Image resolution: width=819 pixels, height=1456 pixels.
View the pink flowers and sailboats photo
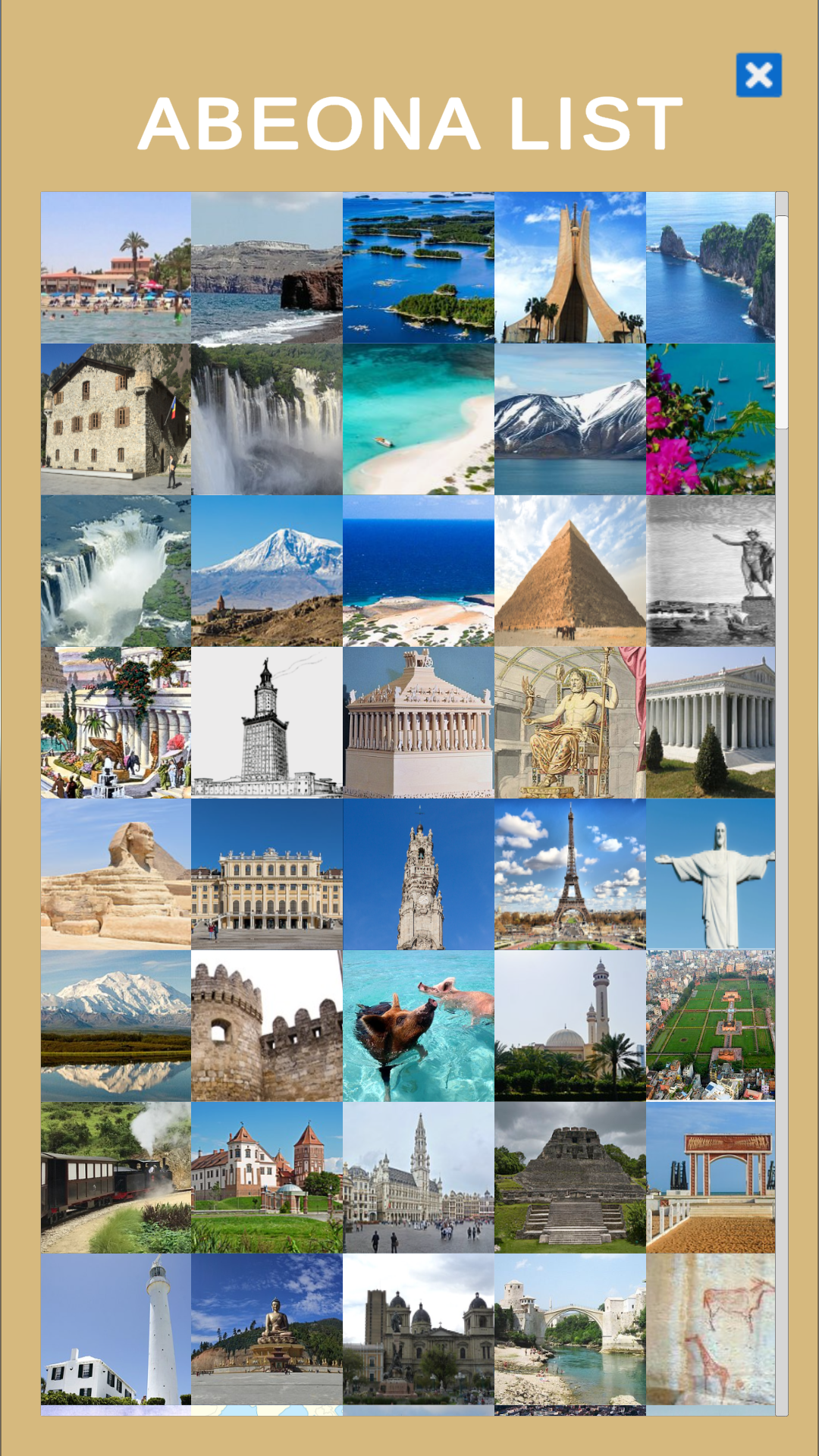[x=711, y=419]
